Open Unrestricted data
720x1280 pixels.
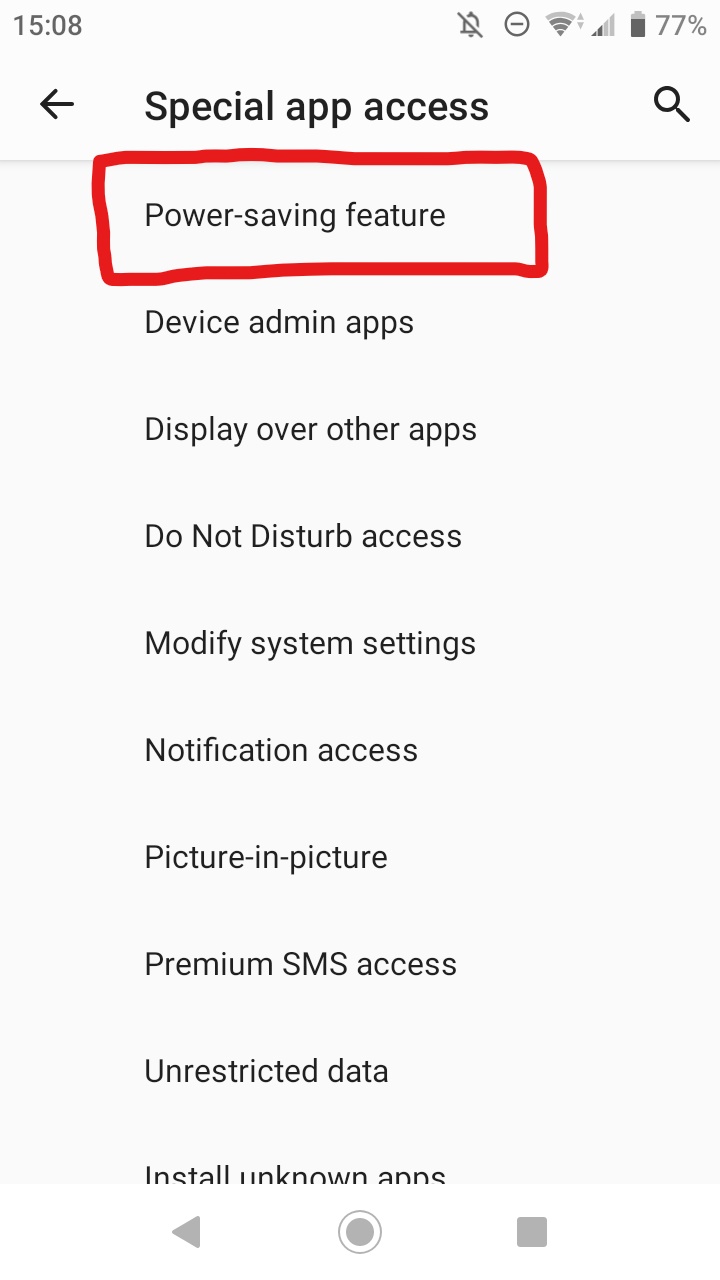(266, 1071)
